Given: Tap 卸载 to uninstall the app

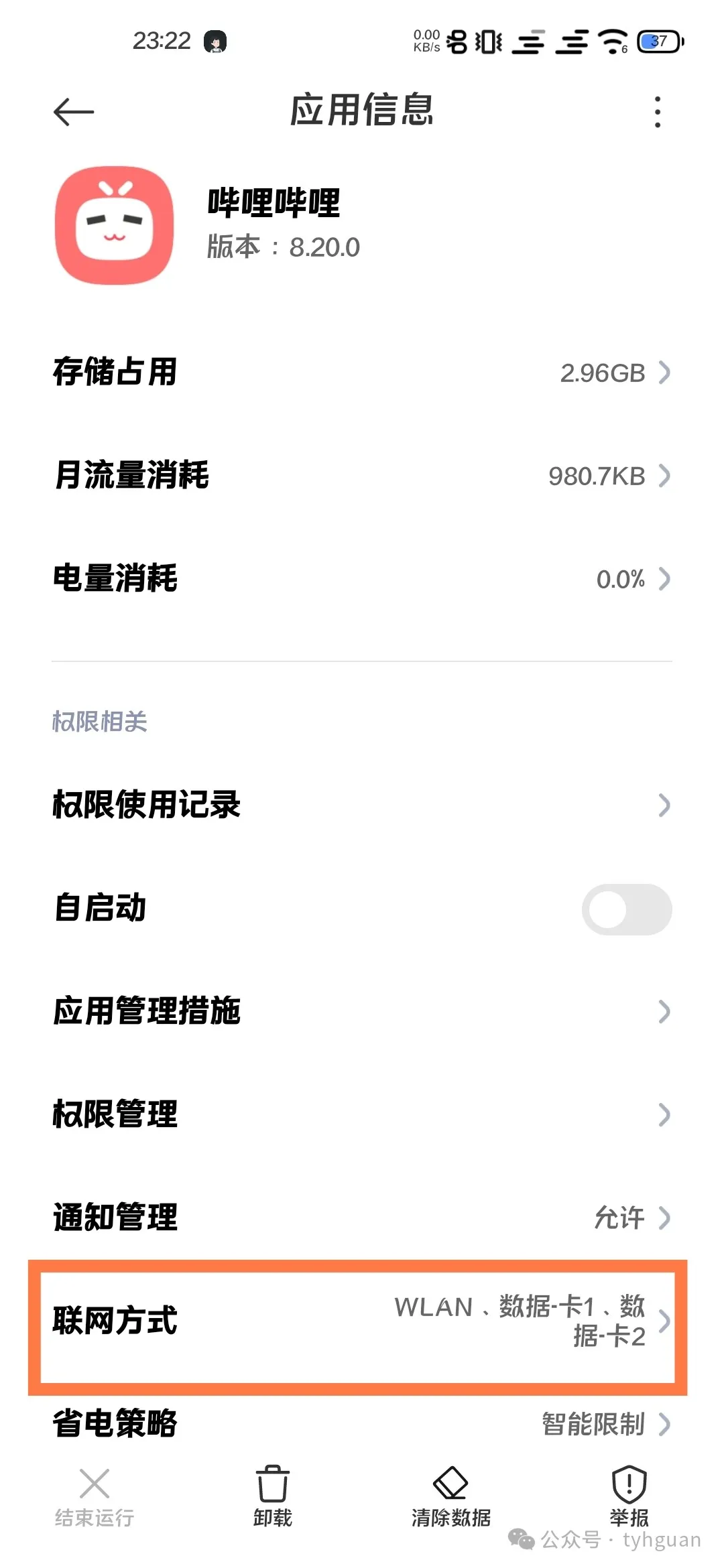Looking at the screenshot, I should click(273, 1497).
